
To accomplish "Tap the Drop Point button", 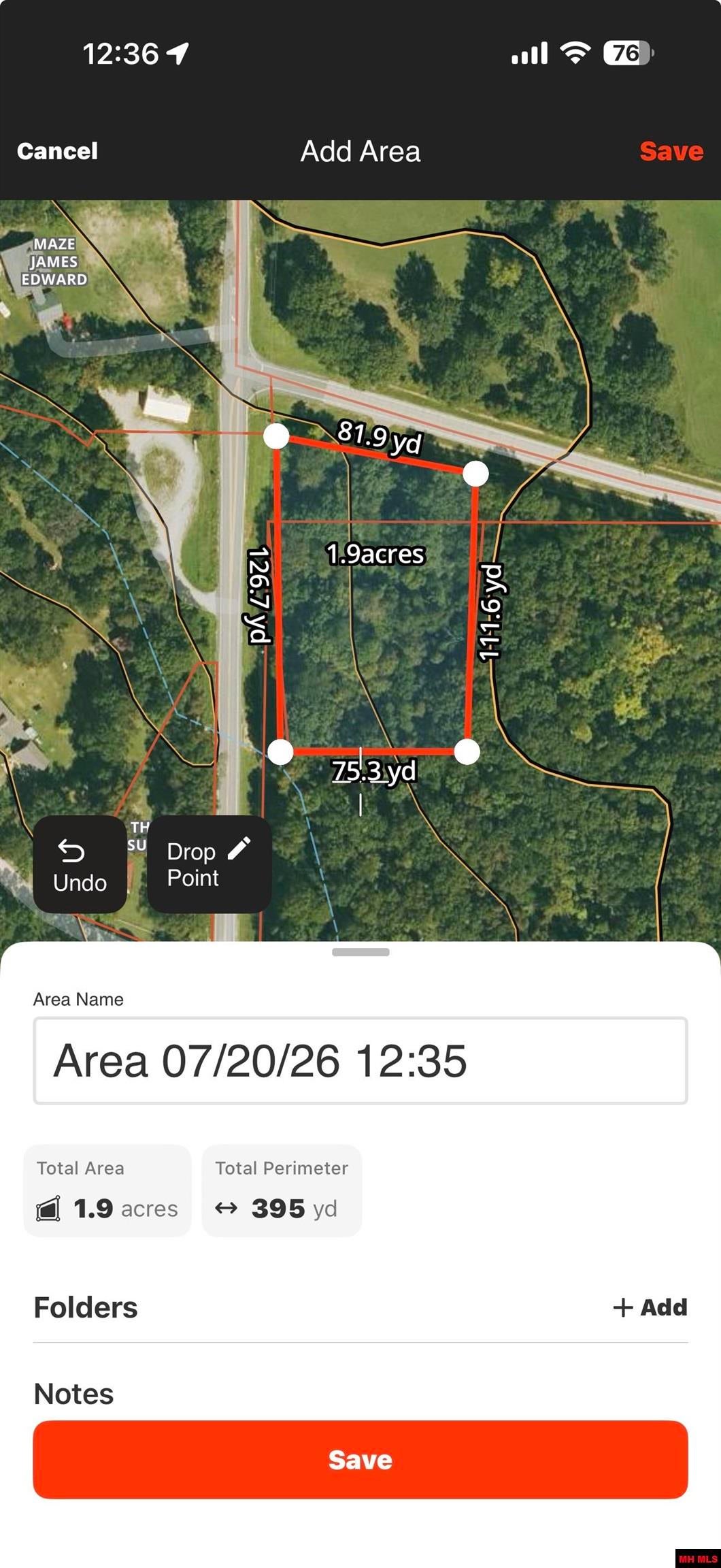I will 209,864.
